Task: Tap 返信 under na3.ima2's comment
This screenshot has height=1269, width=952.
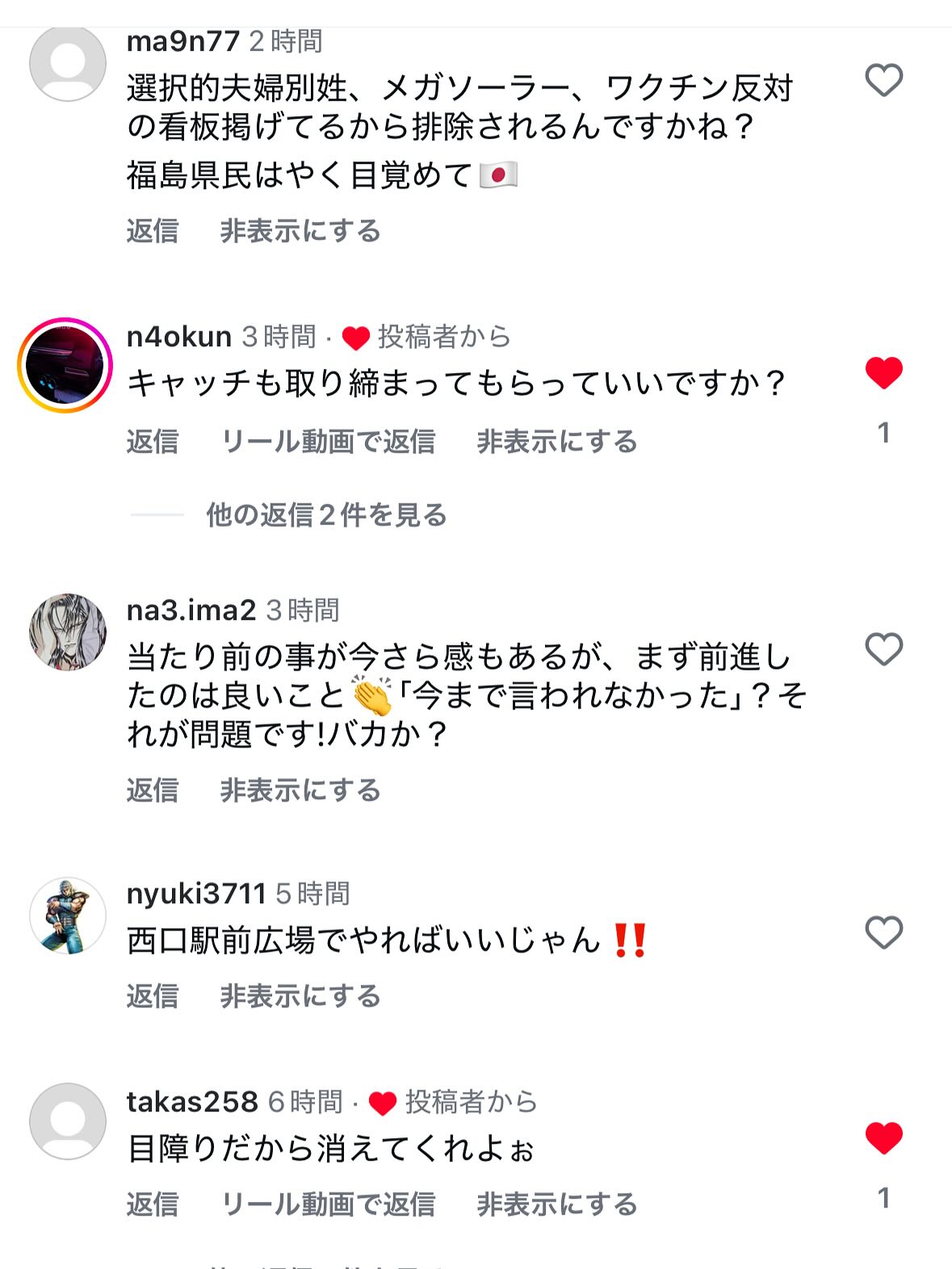Action: click(152, 790)
